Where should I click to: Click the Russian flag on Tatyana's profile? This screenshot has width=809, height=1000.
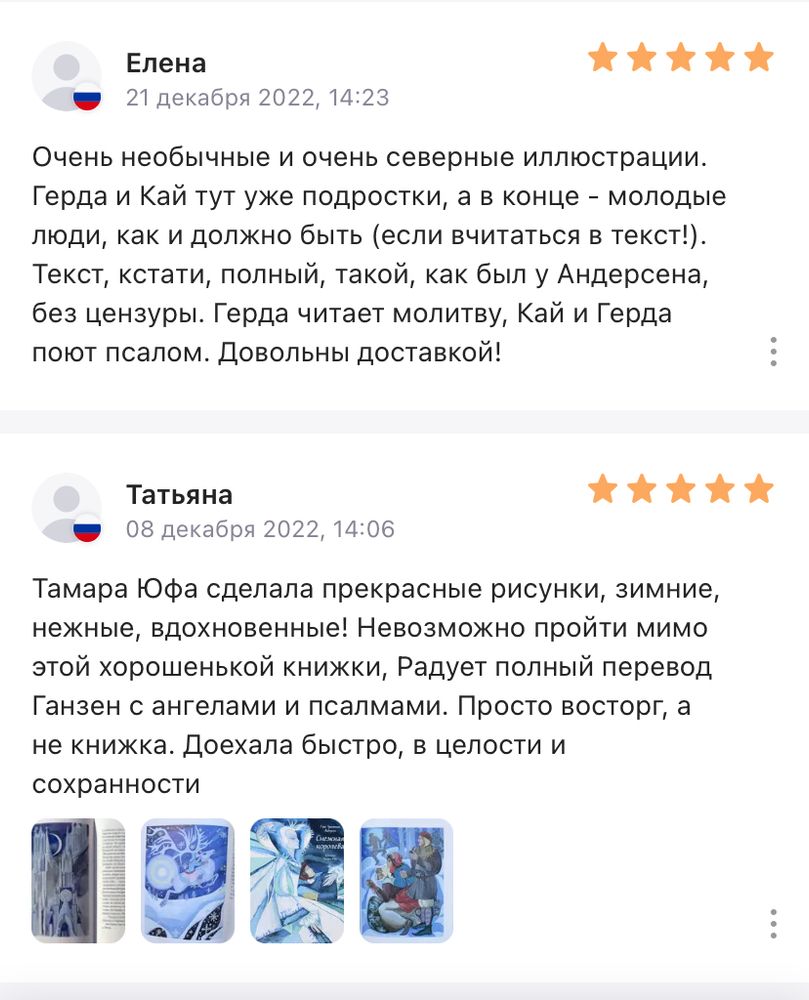click(86, 525)
